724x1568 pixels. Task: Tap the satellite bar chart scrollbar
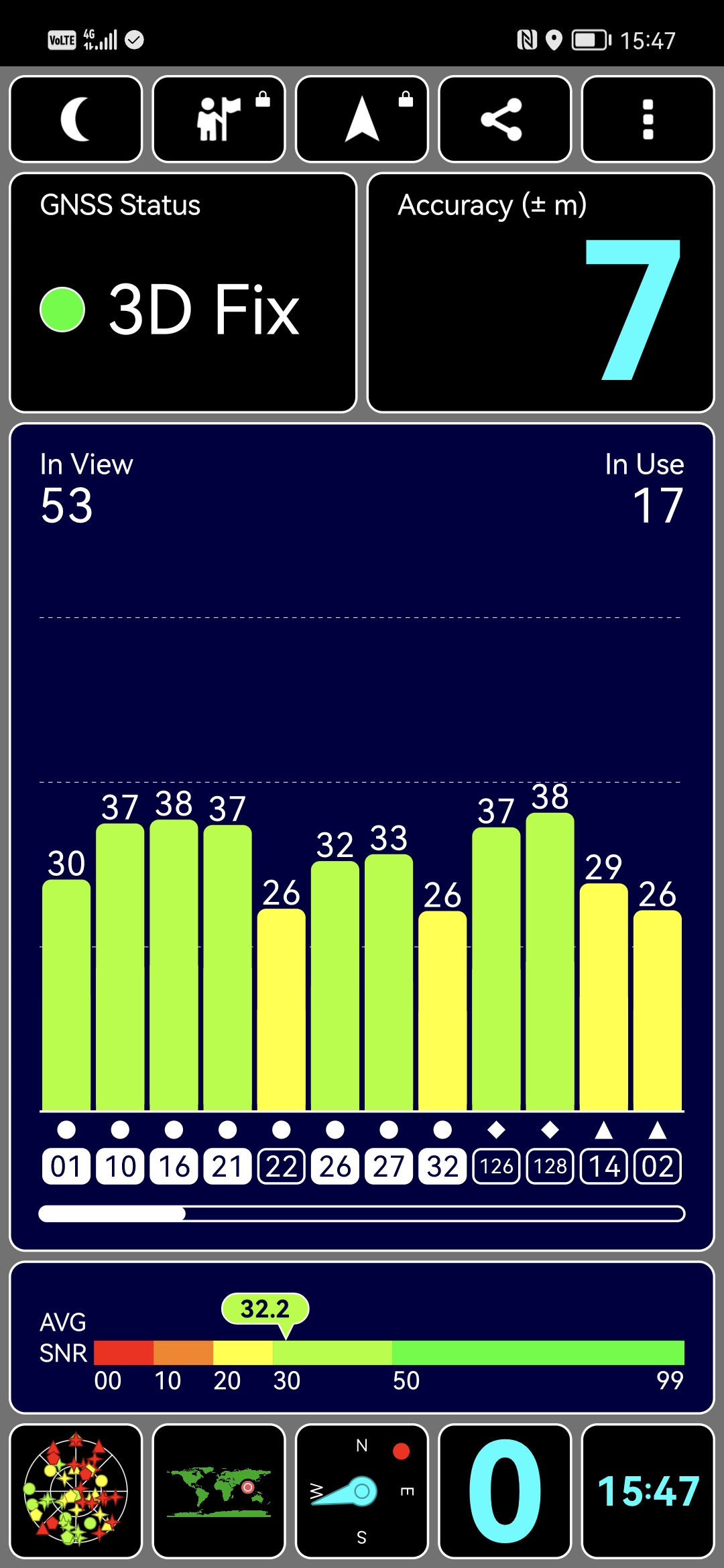tap(362, 1214)
